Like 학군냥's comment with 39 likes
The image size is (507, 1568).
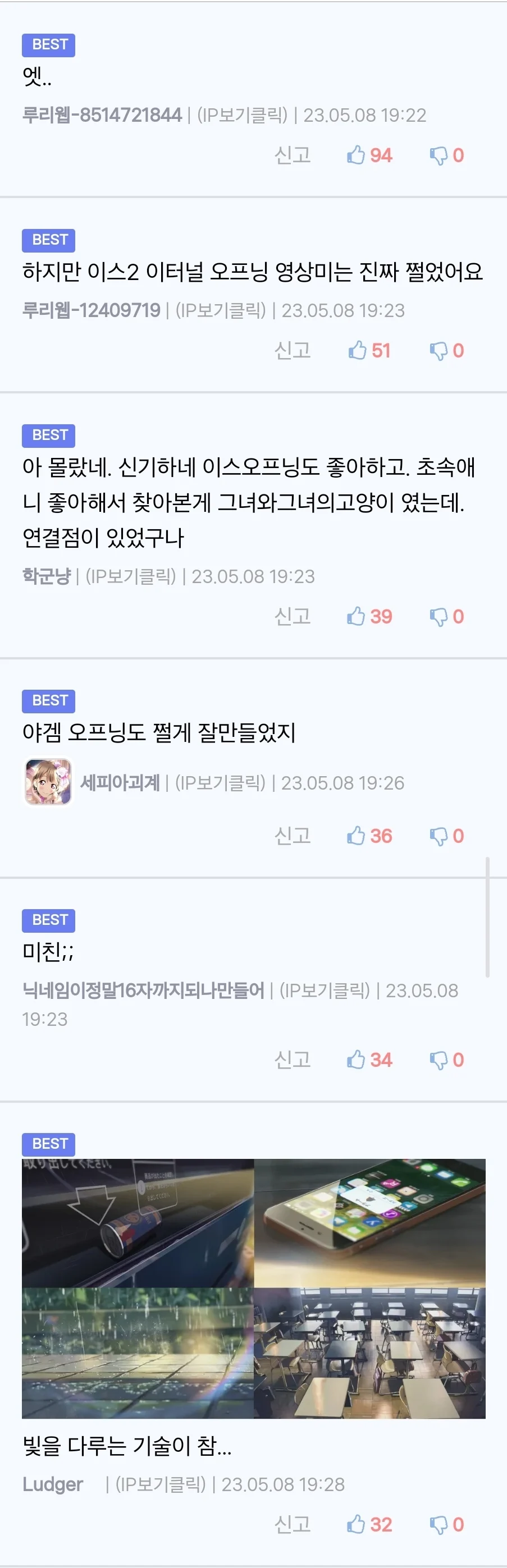click(369, 617)
